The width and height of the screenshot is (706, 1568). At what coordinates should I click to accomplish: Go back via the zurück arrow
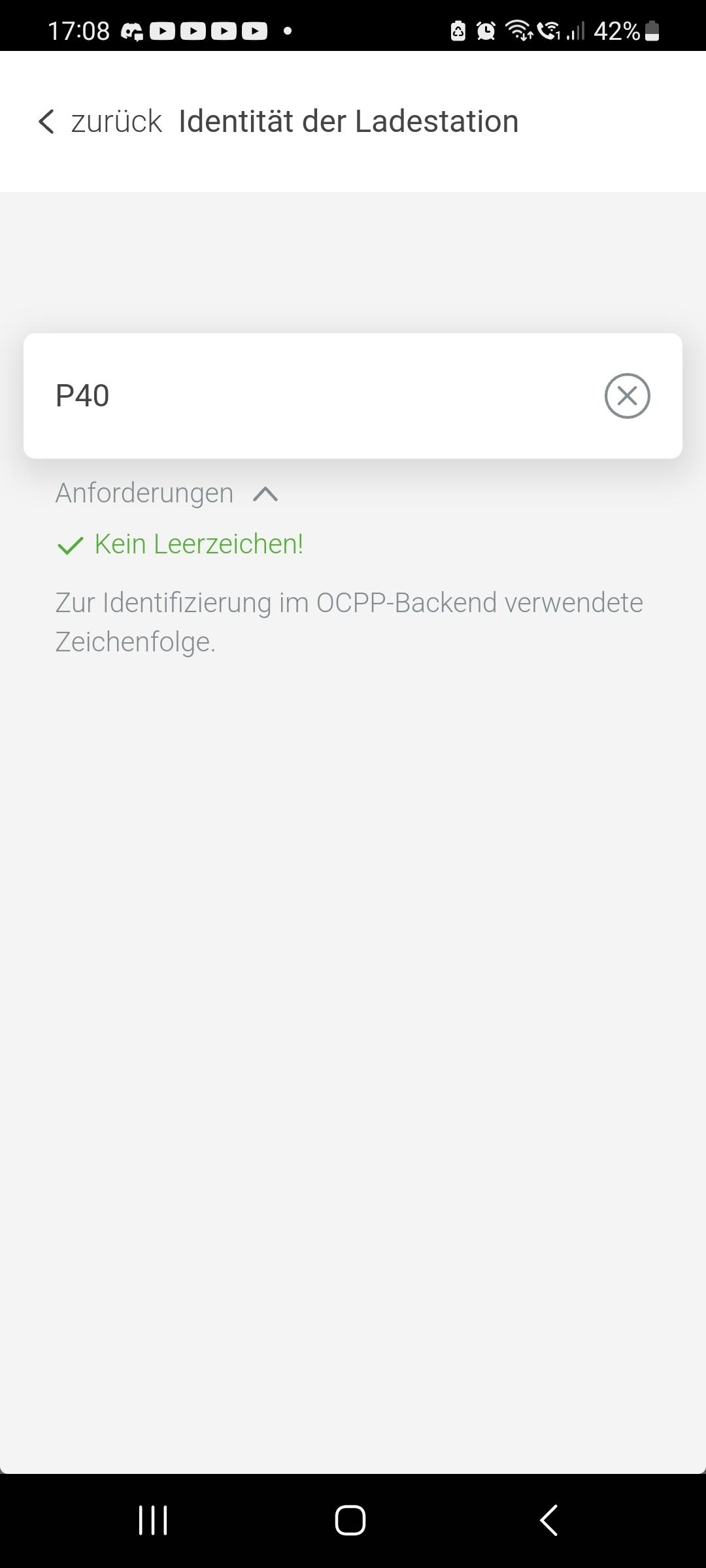tap(47, 122)
